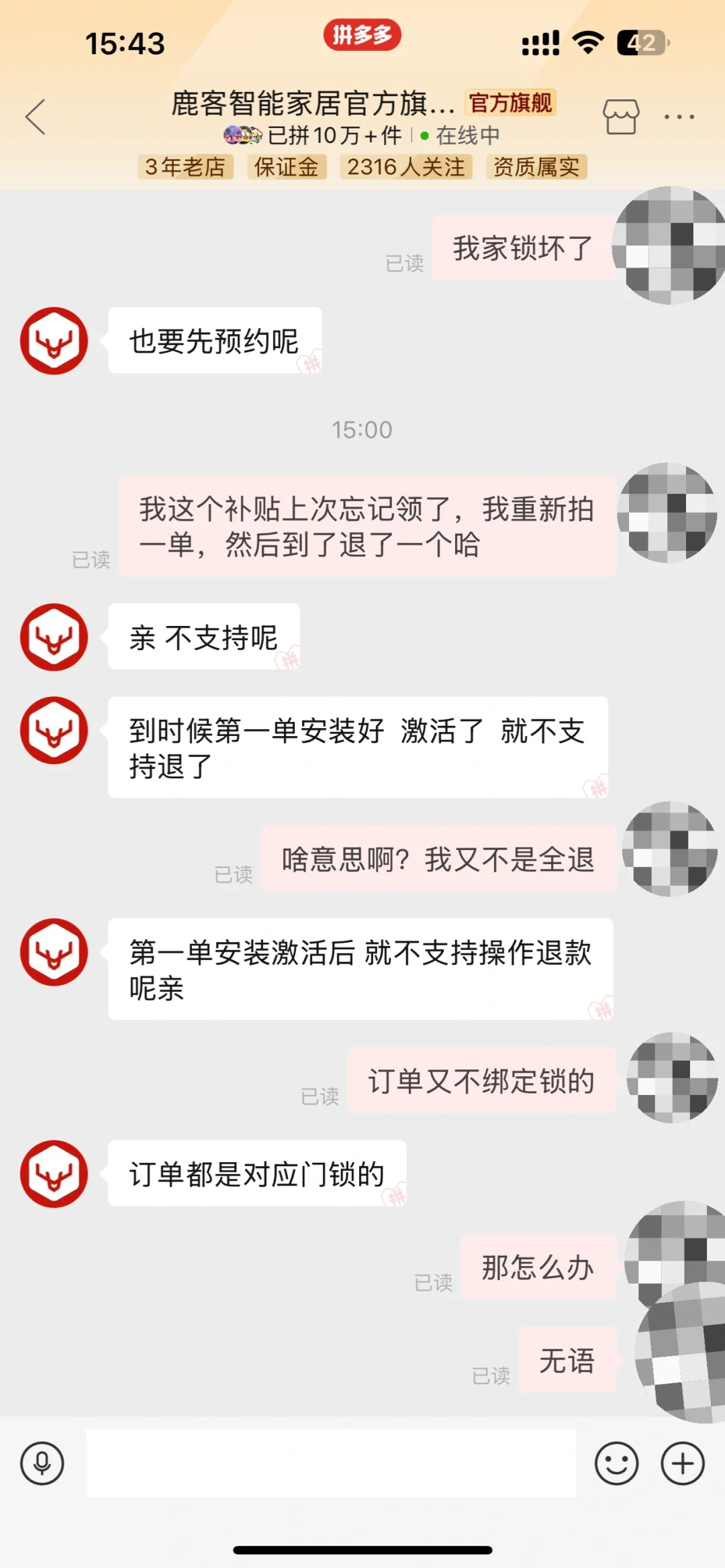725x1568 pixels.
Task: Focus the message text field
Action: (330, 1463)
